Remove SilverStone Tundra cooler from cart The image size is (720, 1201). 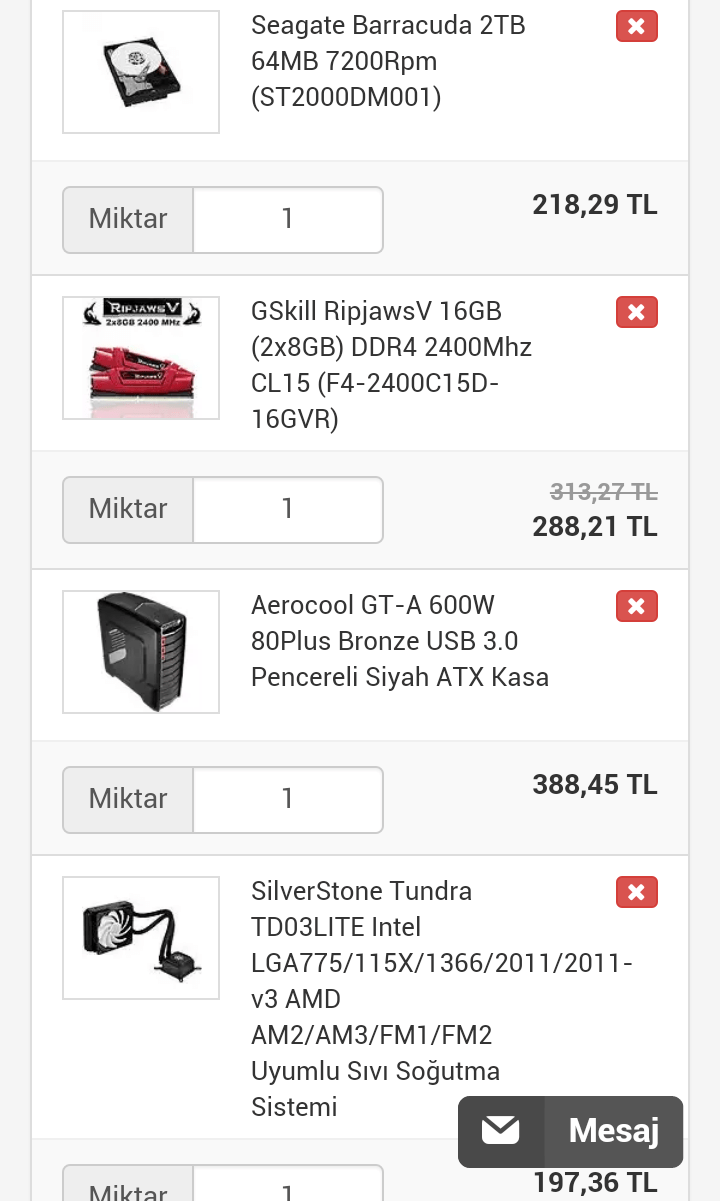(636, 892)
